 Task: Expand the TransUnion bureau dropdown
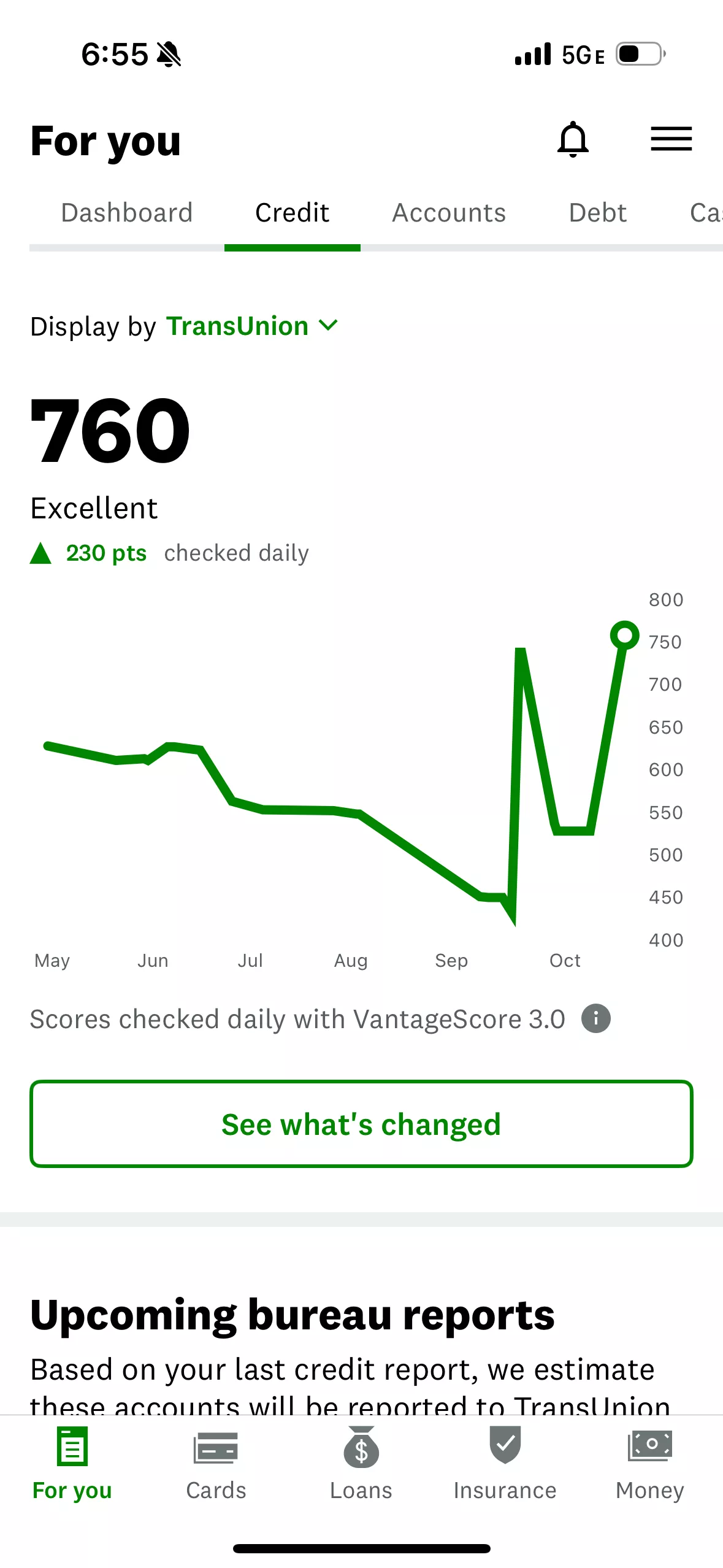click(251, 326)
